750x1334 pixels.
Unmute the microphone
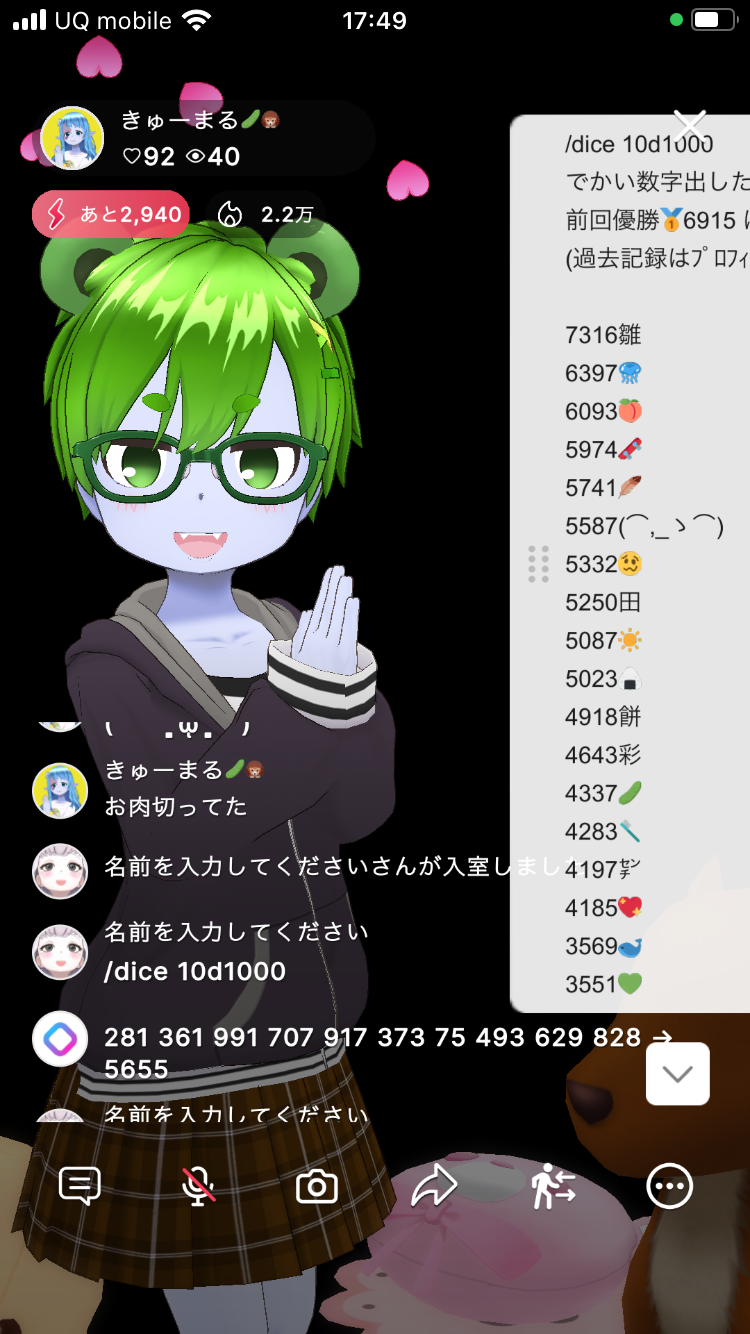[x=198, y=1186]
